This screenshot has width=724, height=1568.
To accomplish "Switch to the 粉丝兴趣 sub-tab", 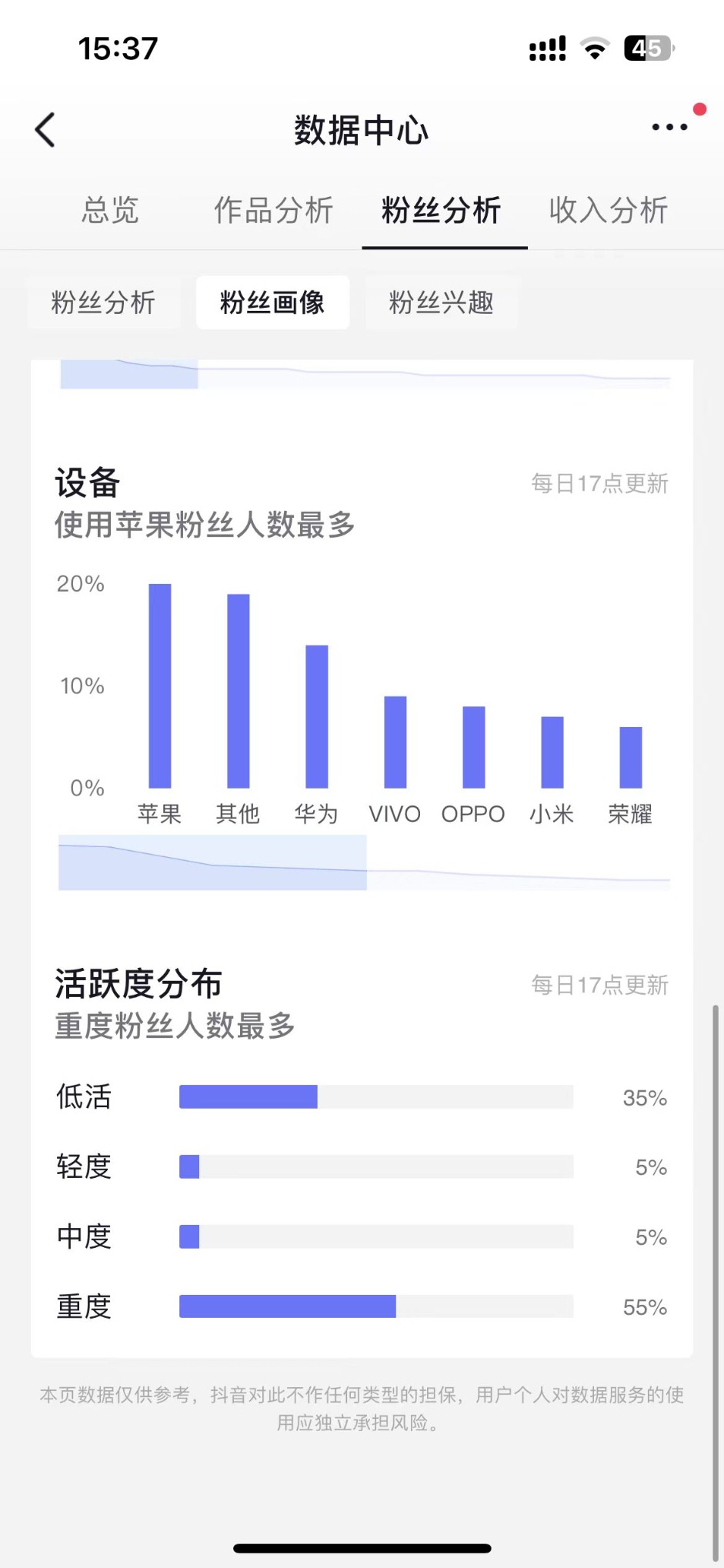I will click(442, 302).
